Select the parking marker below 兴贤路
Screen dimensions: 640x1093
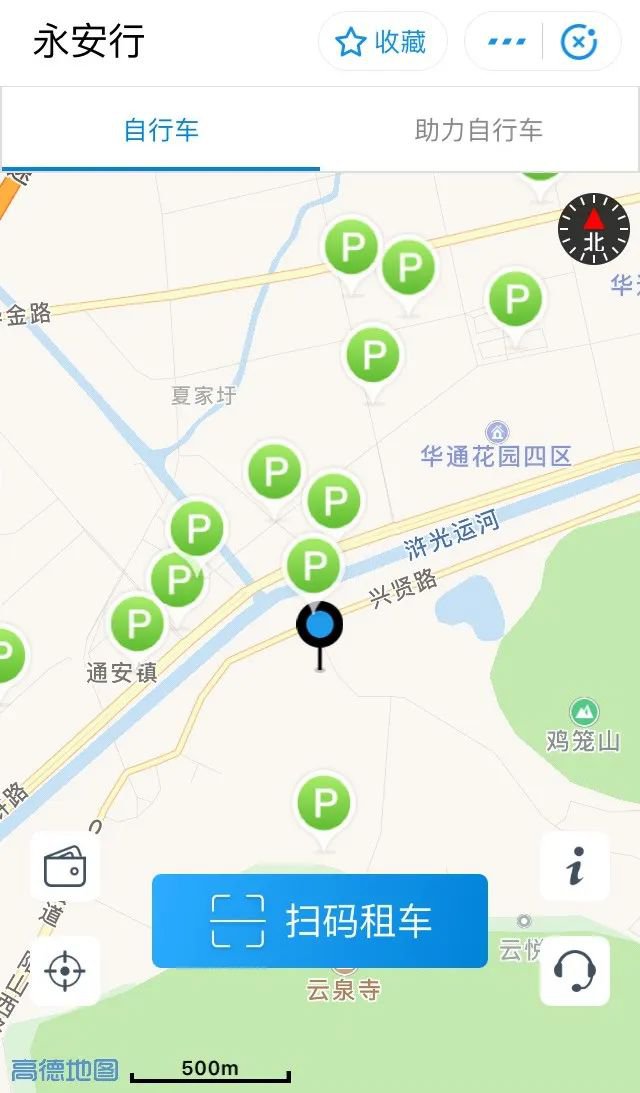click(x=323, y=802)
